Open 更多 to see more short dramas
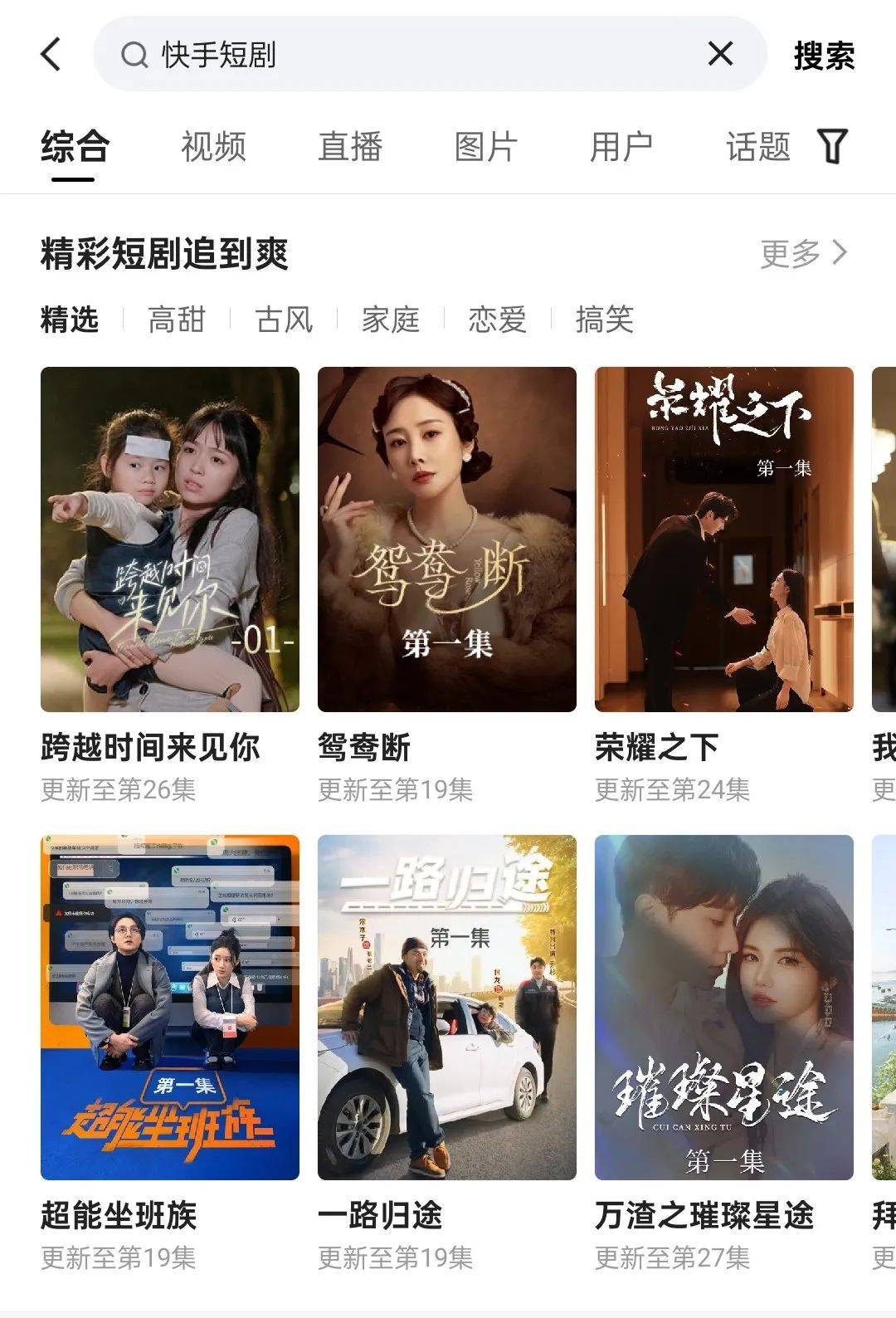The image size is (896, 1318). [x=803, y=253]
